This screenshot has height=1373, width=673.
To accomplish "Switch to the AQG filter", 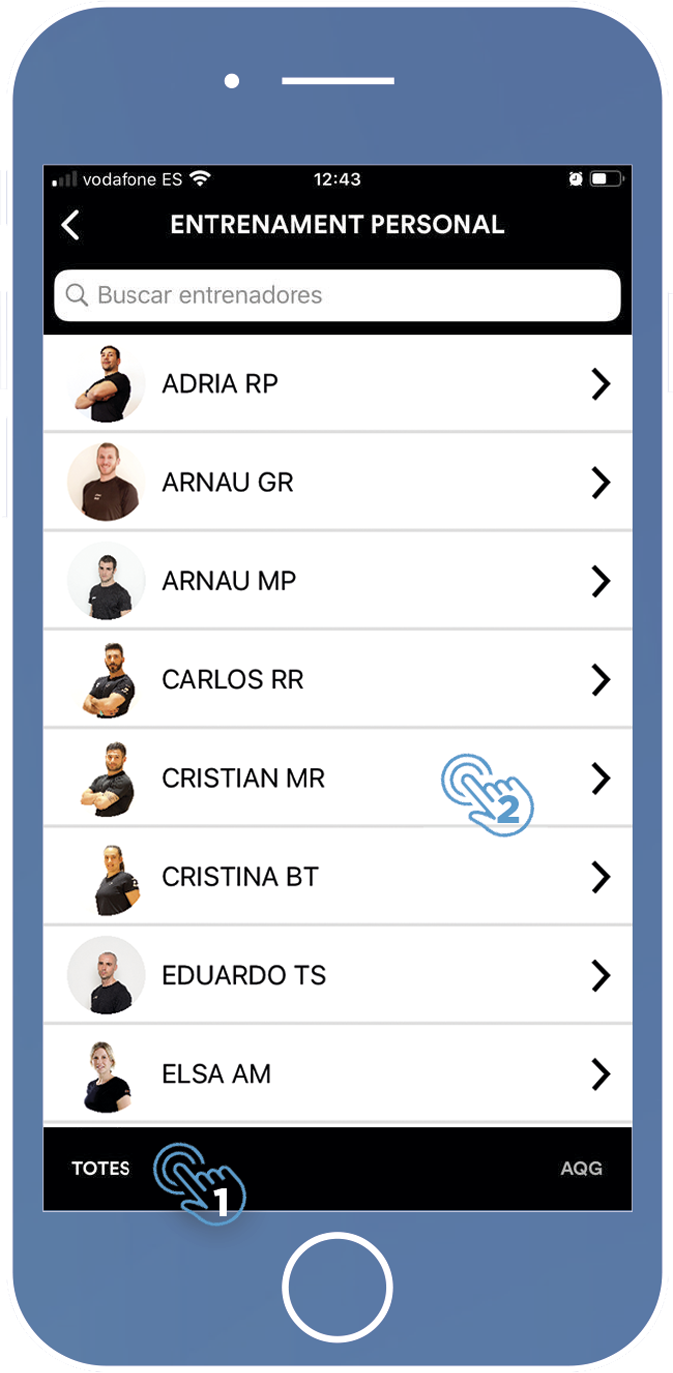I will 582,1168.
